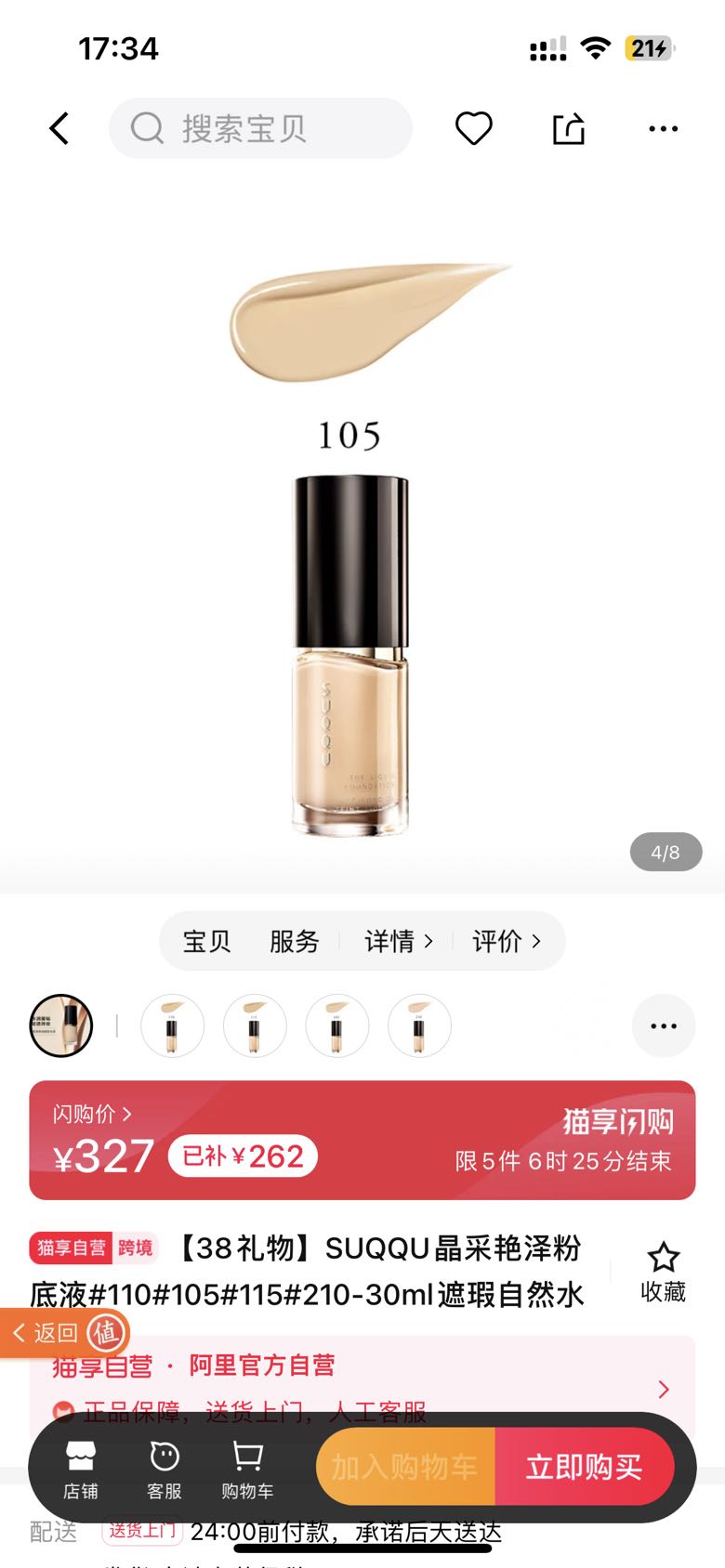Open 猫享自营 store info via right chevron
The width and height of the screenshot is (725, 1568).
point(664,1390)
